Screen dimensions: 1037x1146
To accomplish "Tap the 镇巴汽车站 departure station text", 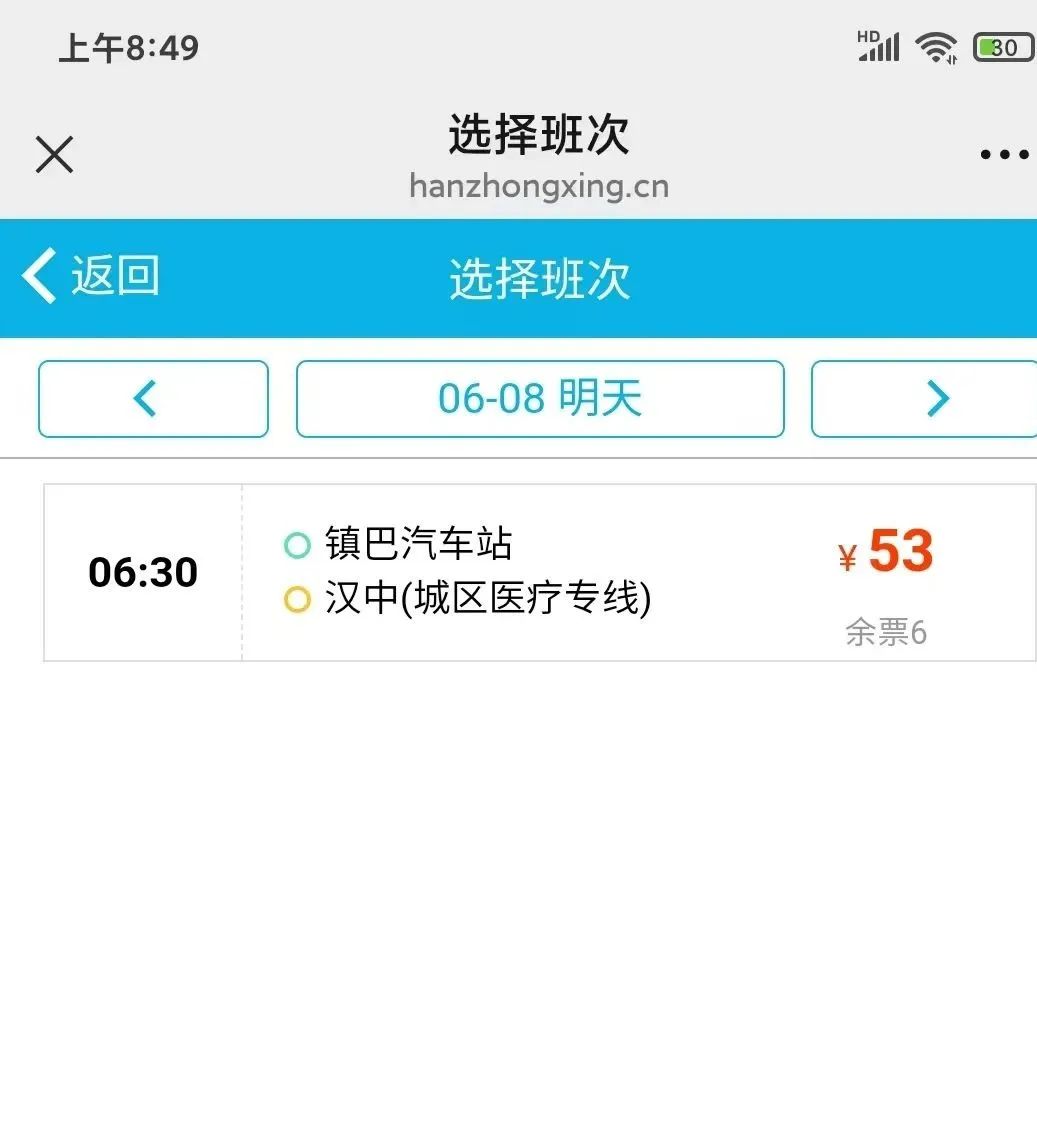I will click(420, 544).
